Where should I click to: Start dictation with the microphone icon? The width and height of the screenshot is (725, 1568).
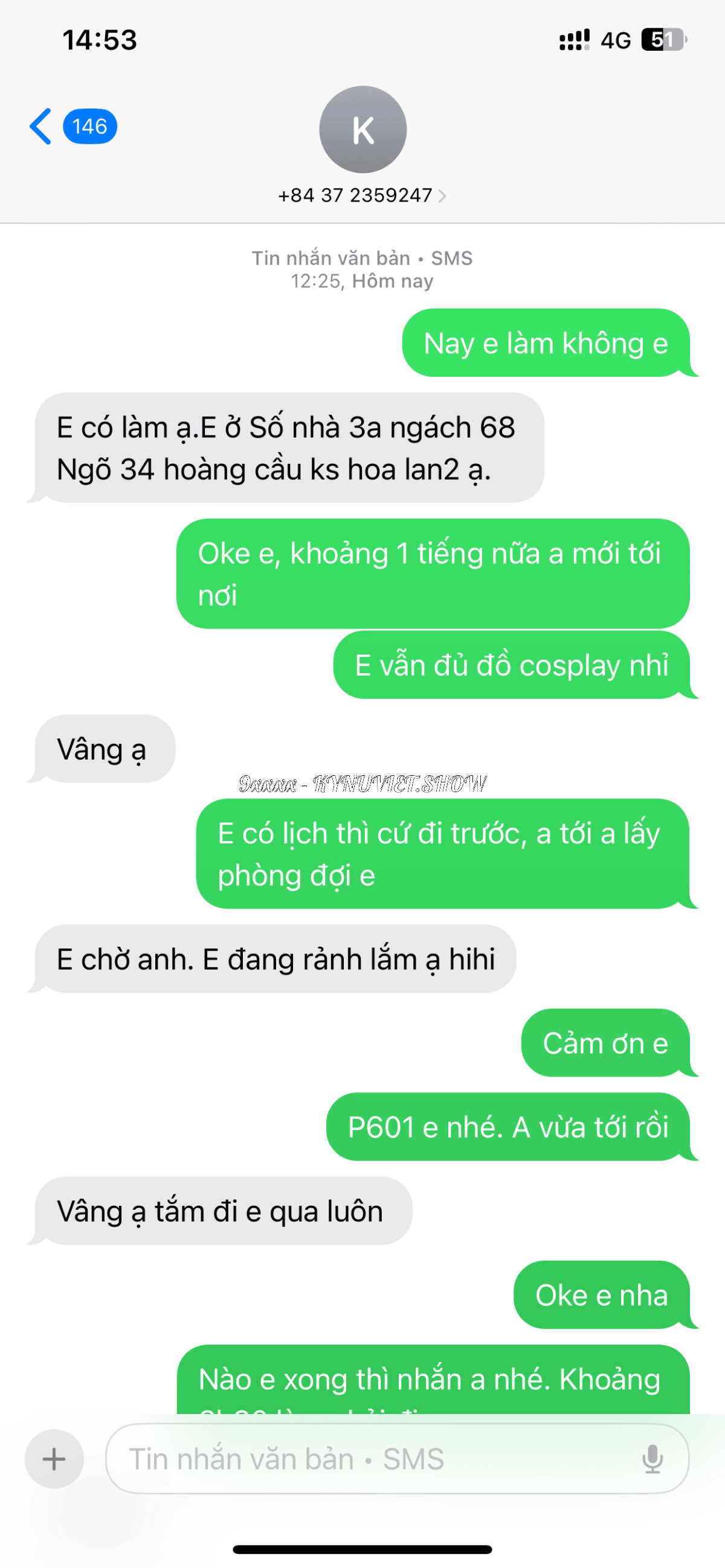tap(652, 1459)
